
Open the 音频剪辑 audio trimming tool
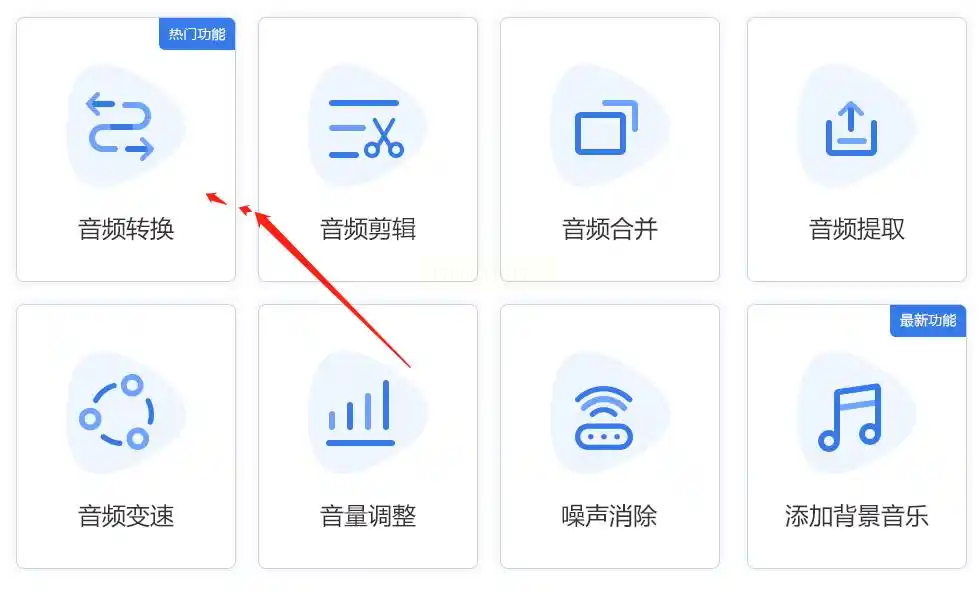[367, 150]
